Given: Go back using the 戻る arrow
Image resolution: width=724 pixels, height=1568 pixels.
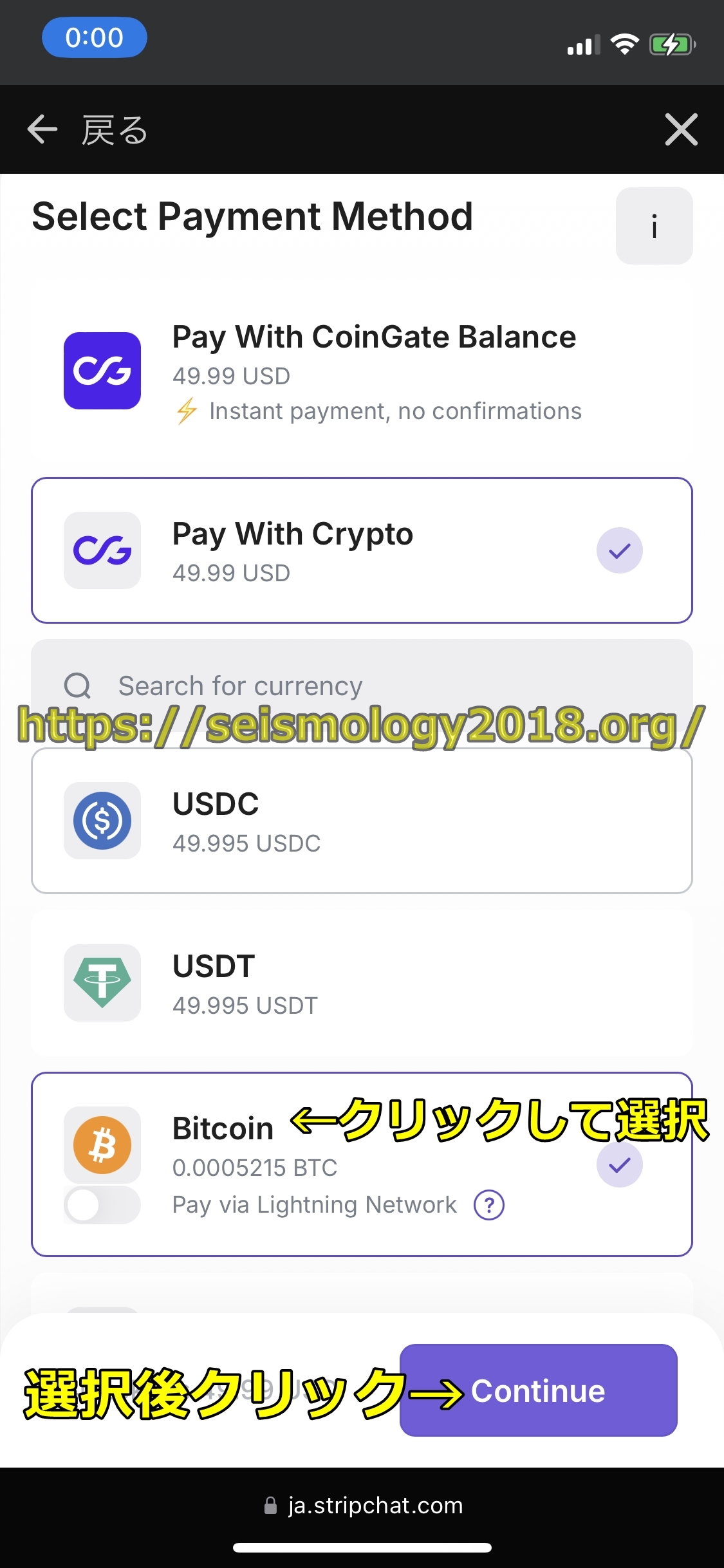Looking at the screenshot, I should 43,129.
